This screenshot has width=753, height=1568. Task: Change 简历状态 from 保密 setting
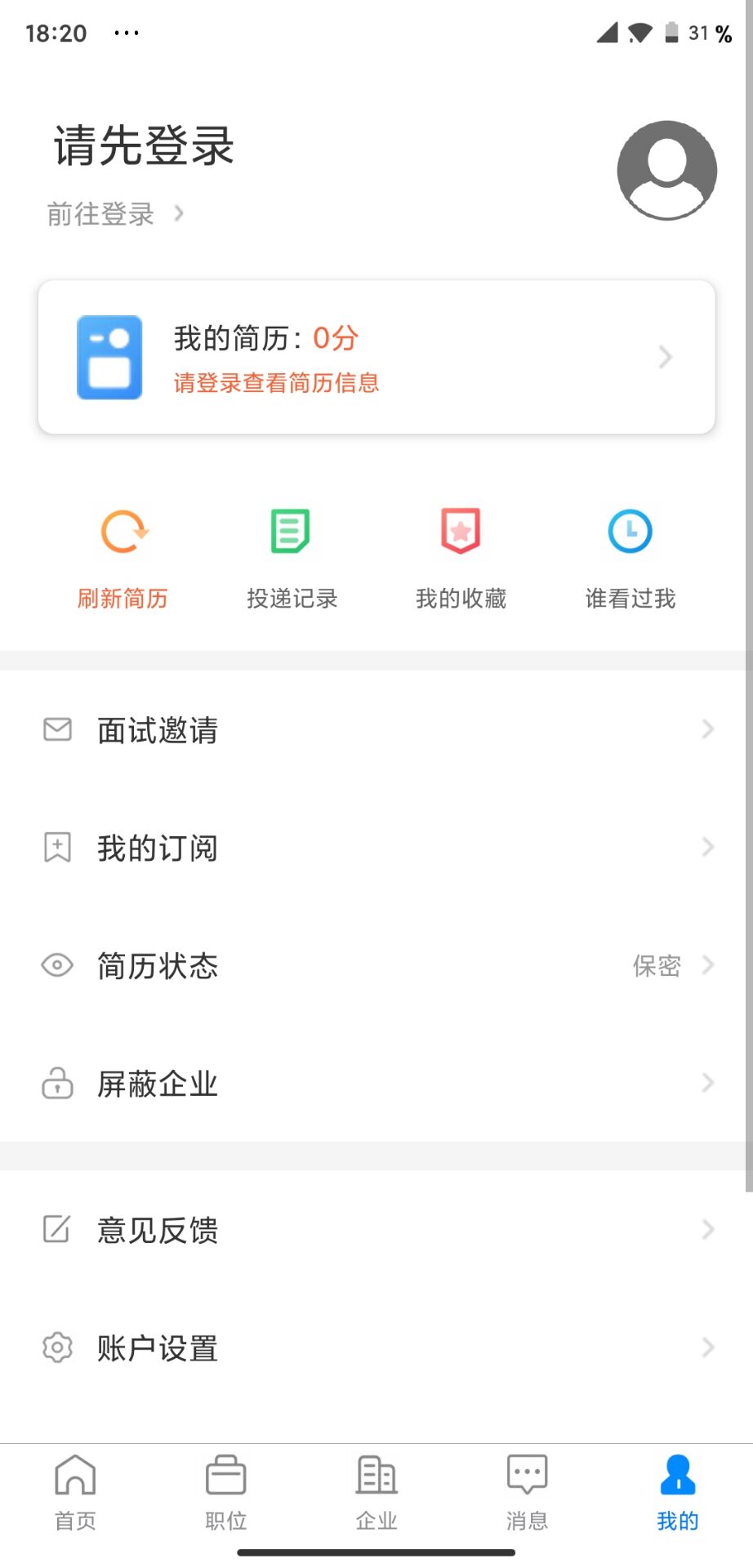(x=657, y=965)
